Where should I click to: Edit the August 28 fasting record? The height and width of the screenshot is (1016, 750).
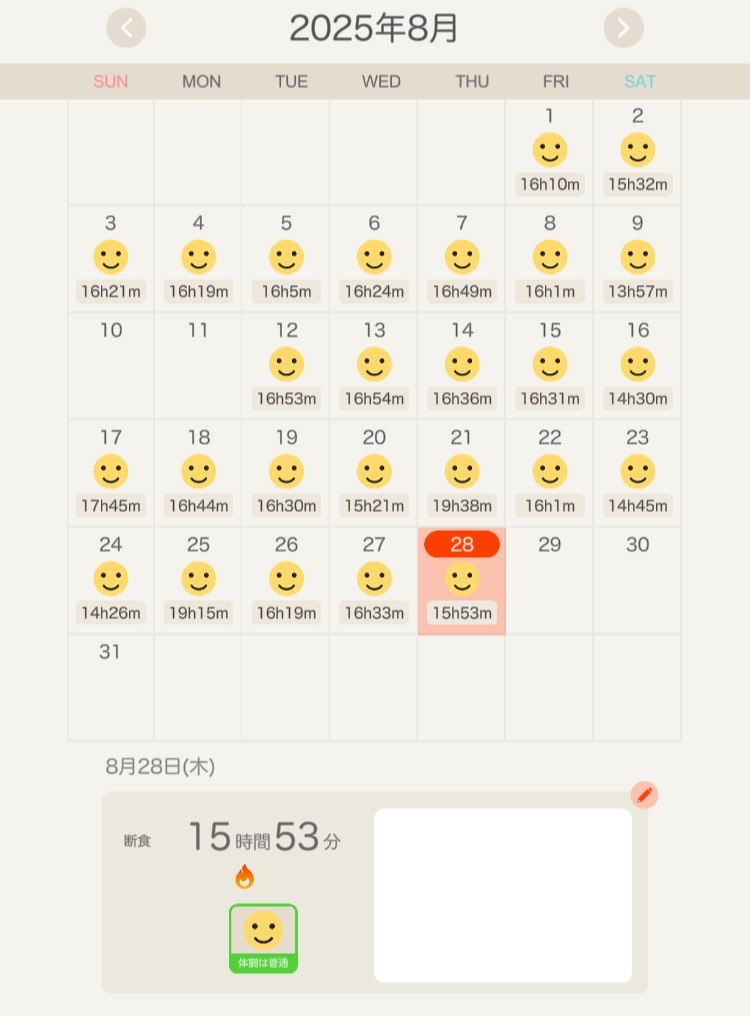pyautogui.click(x=644, y=795)
